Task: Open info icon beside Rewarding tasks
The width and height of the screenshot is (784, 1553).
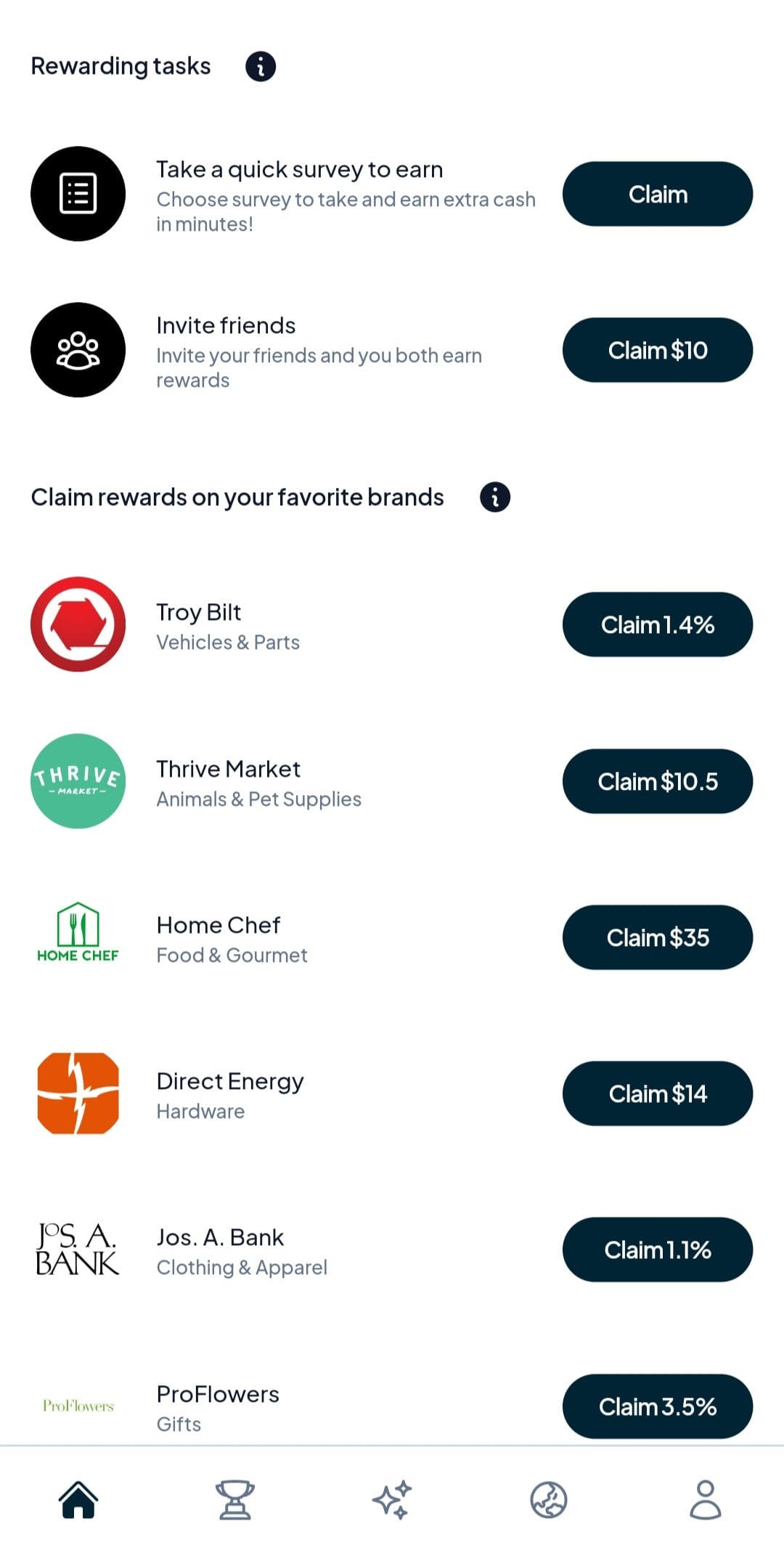Action: click(x=261, y=66)
